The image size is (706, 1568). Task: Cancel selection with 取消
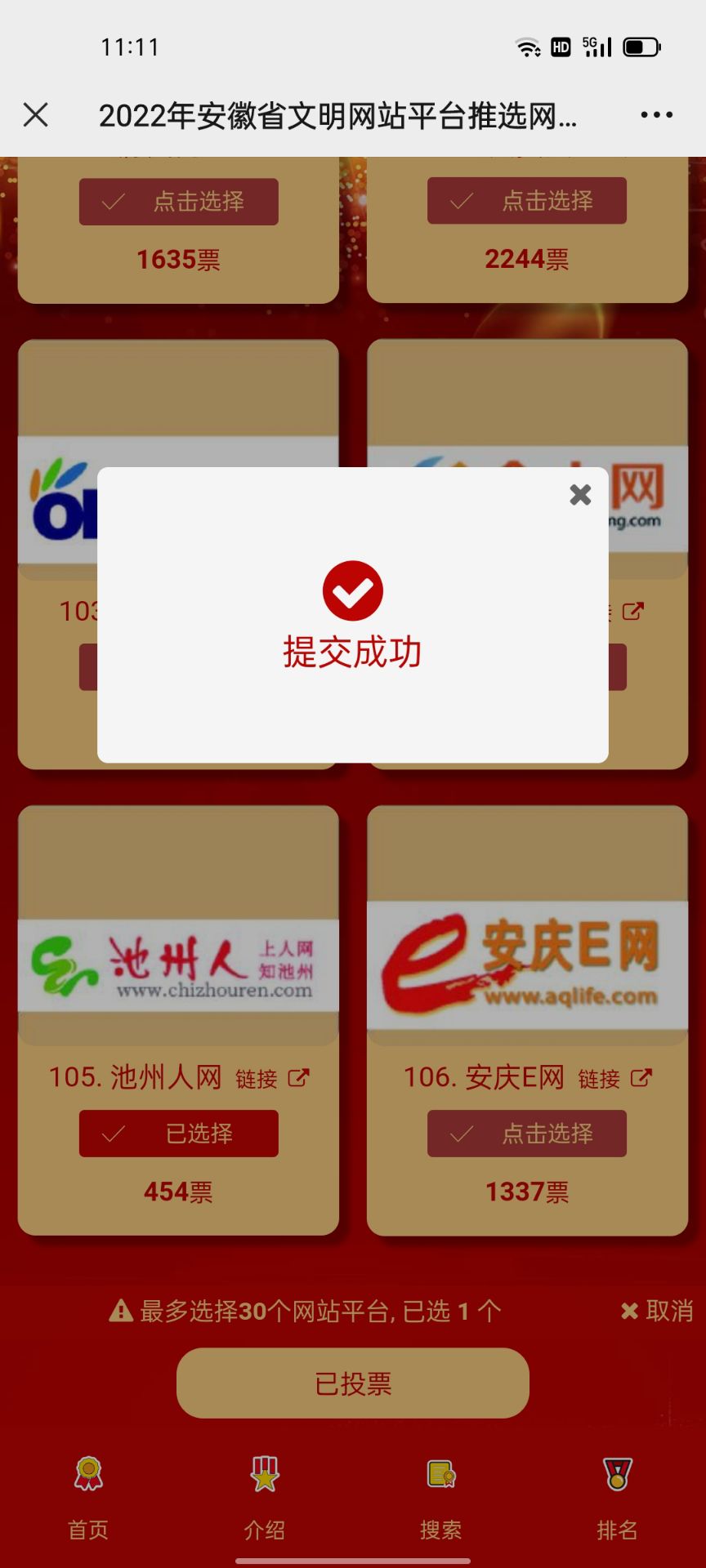tap(657, 1311)
